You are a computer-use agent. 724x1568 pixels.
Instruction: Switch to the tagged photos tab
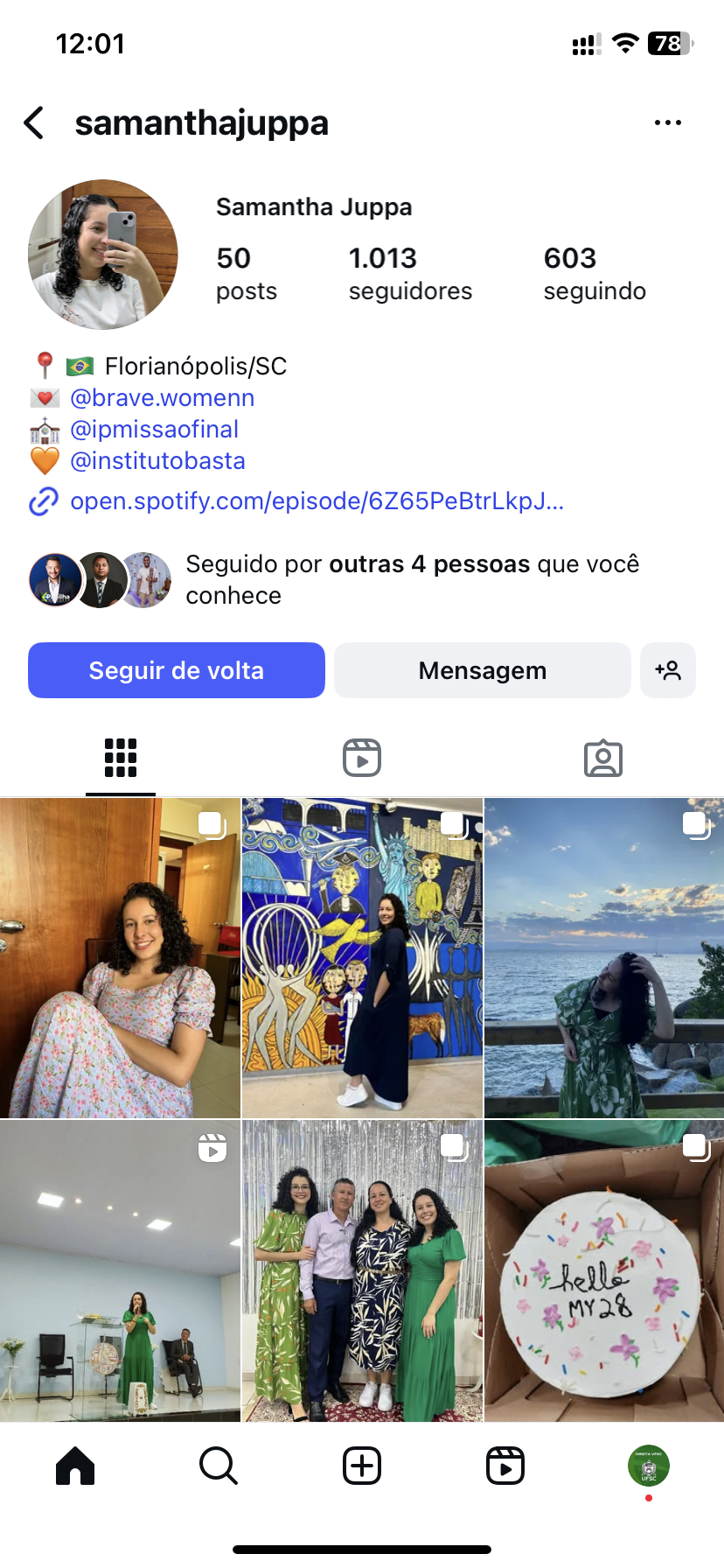coord(603,758)
